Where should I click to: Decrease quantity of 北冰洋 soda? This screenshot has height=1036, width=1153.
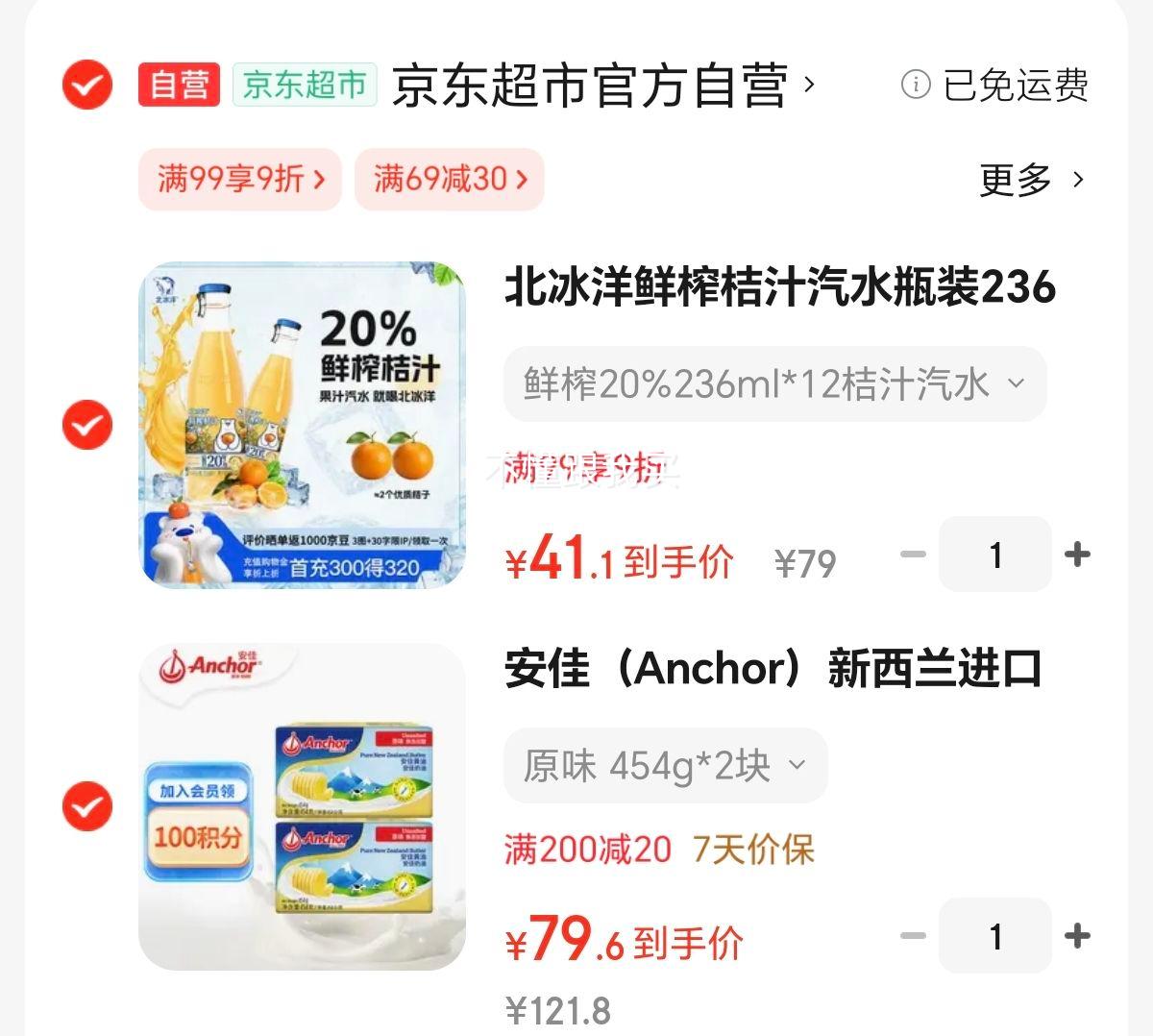[x=913, y=555]
